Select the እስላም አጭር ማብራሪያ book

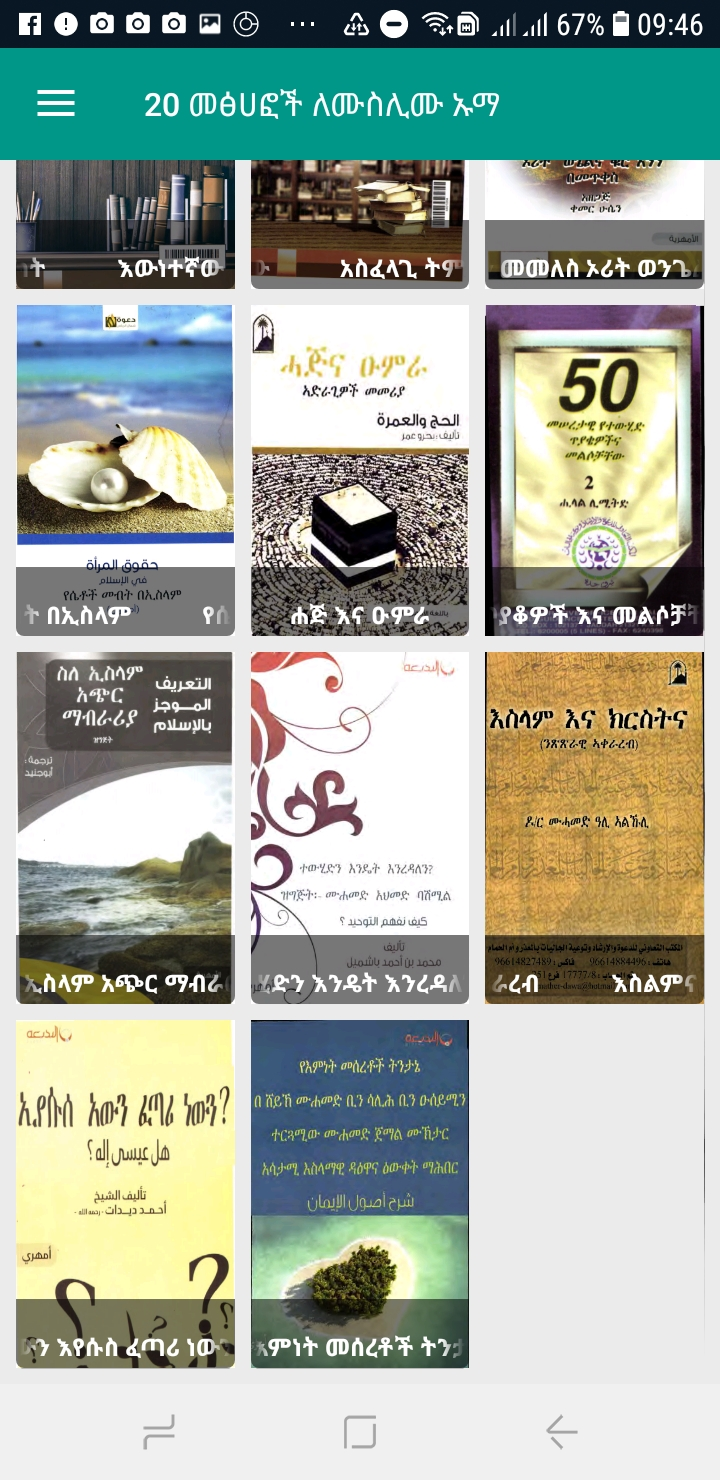pyautogui.click(x=125, y=828)
